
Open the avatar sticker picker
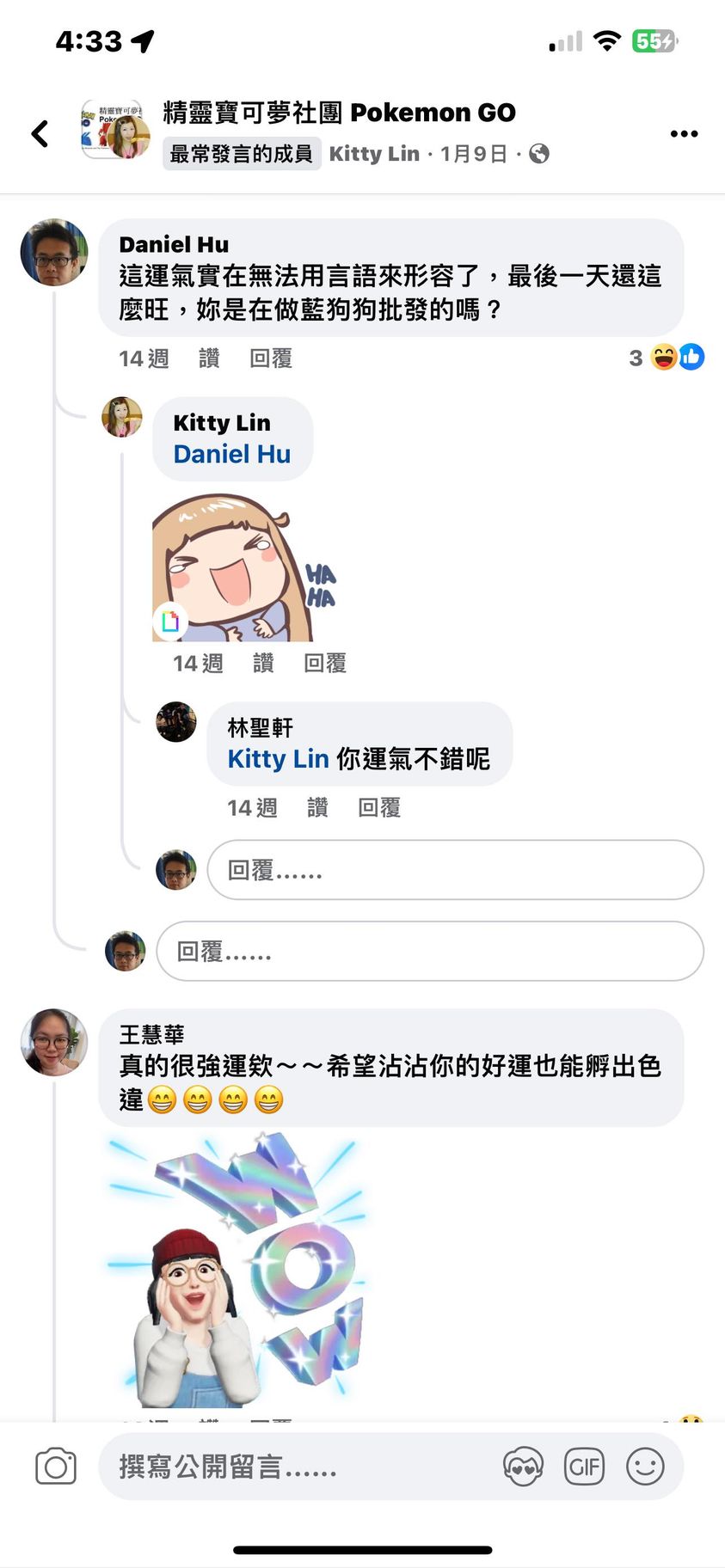pyautogui.click(x=523, y=1467)
